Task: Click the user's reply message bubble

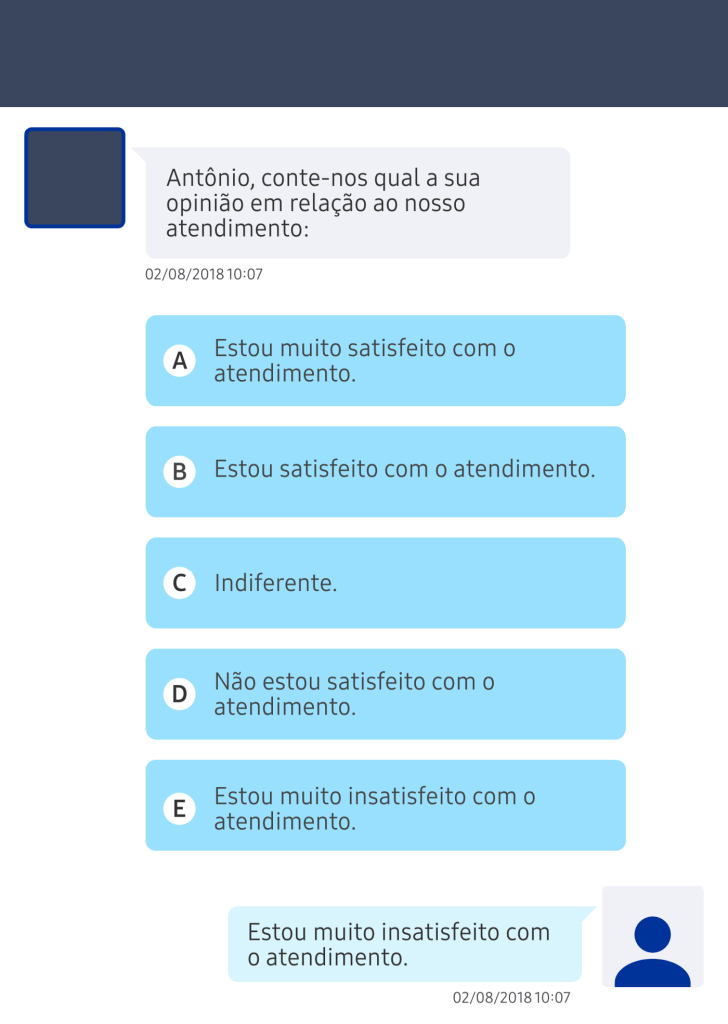Action: [x=405, y=943]
